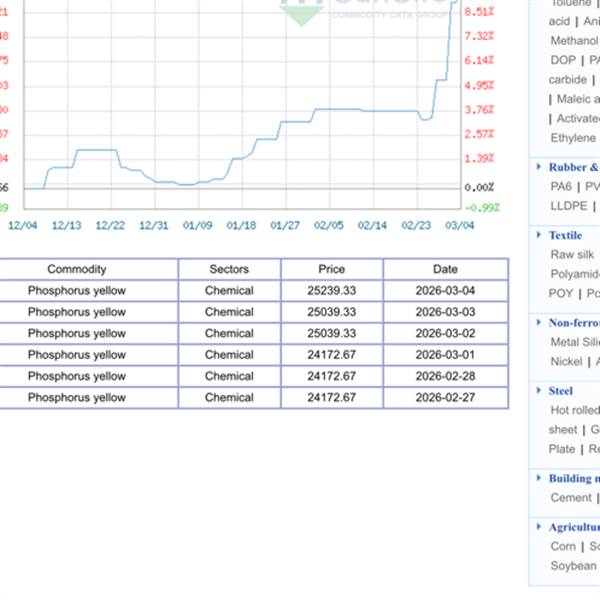This screenshot has width=600, height=600.
Task: Open the Methanol commodity link
Action: tap(574, 41)
